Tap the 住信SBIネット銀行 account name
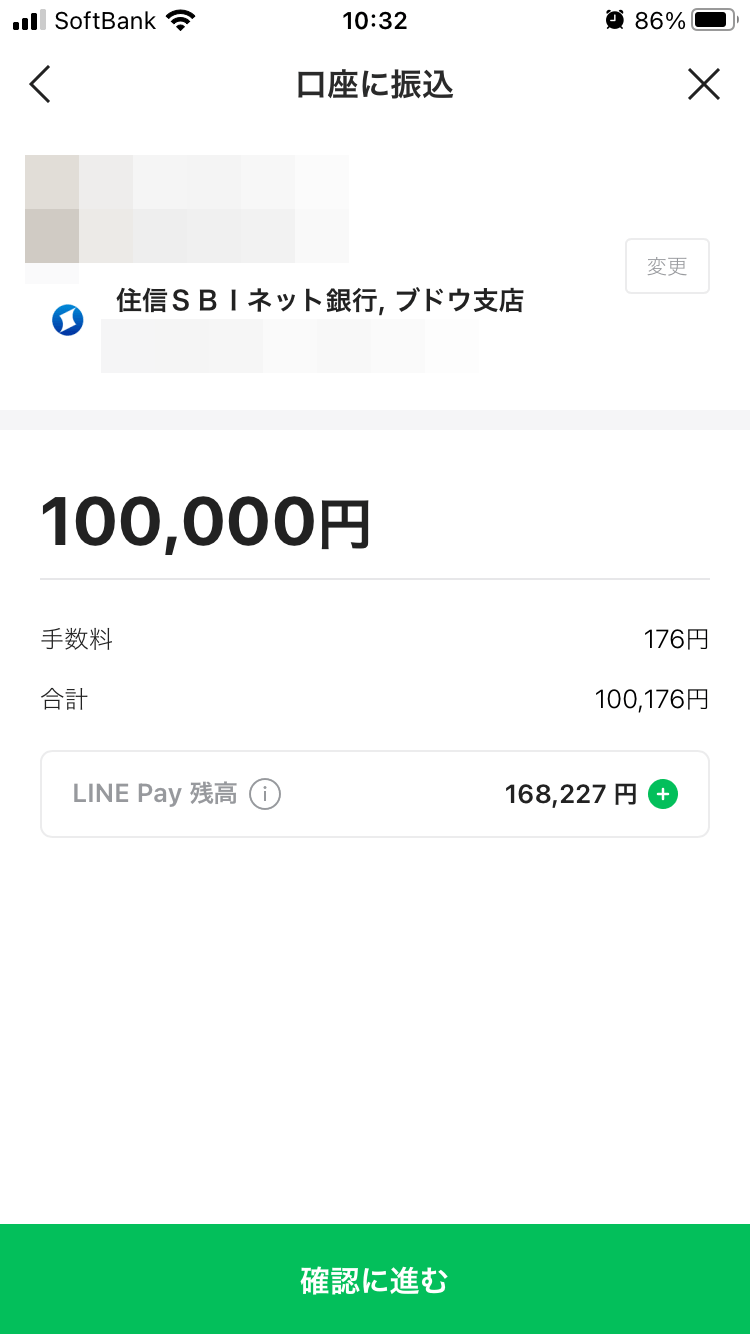 [x=320, y=301]
